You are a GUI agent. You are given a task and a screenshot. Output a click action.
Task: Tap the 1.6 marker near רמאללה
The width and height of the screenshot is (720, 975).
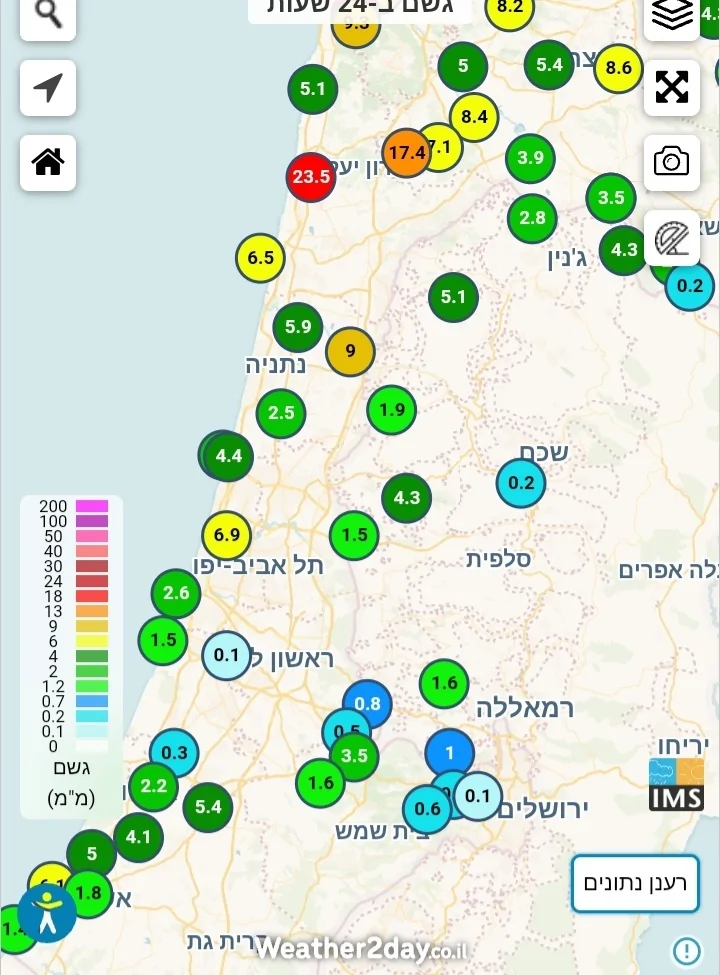pos(444,684)
